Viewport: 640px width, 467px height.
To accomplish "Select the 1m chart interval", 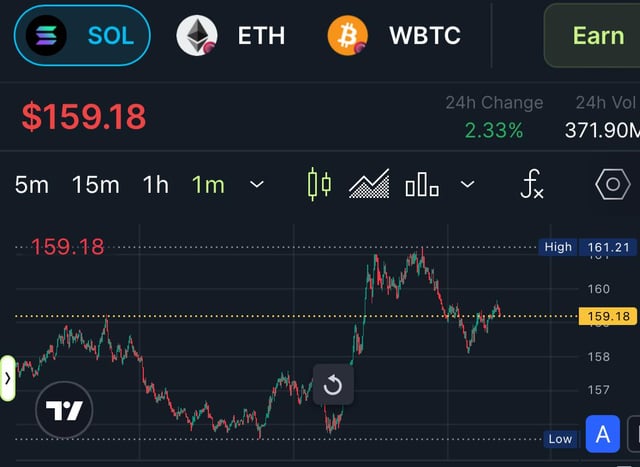I will click(208, 184).
